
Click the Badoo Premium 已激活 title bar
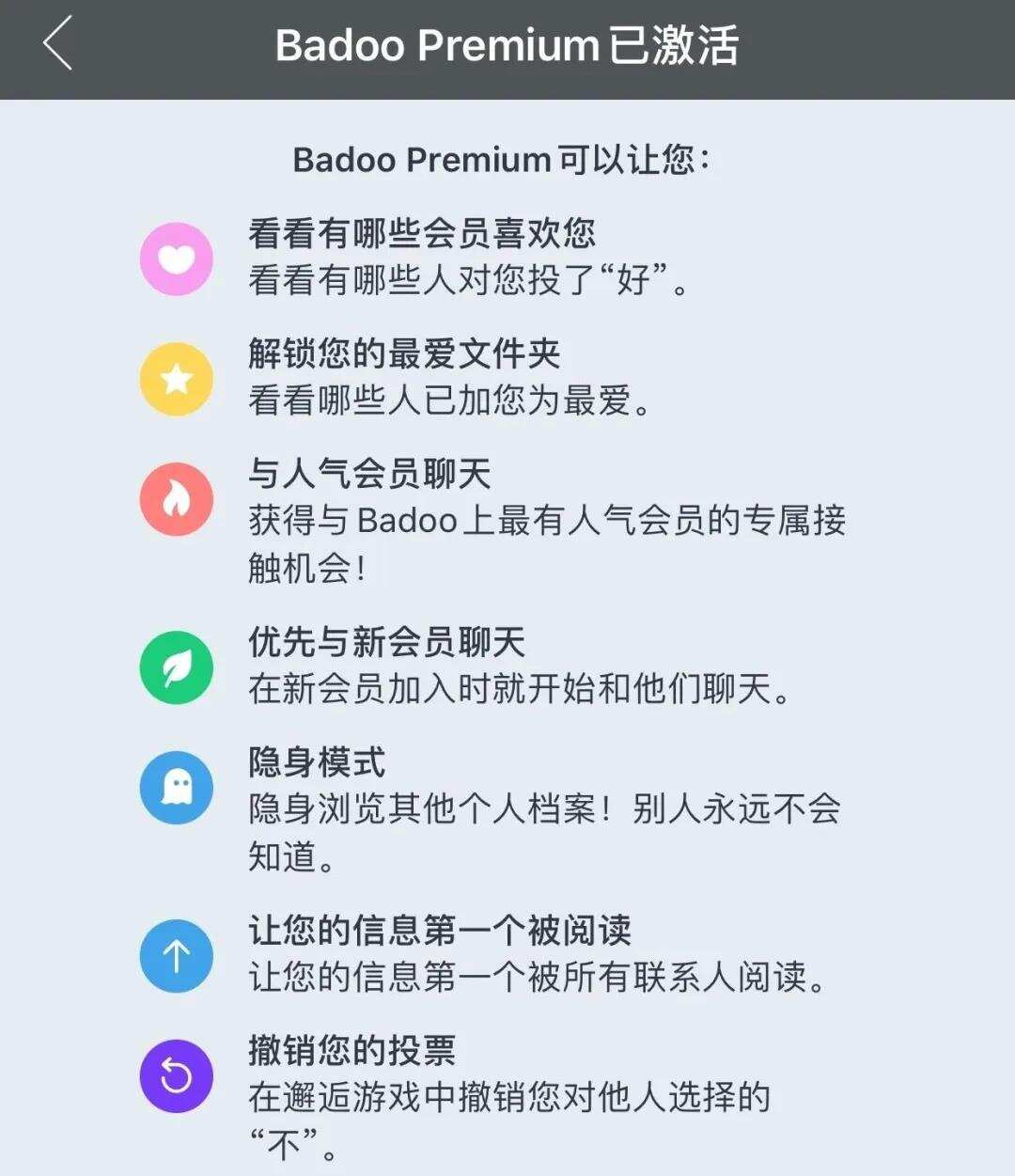[507, 45]
